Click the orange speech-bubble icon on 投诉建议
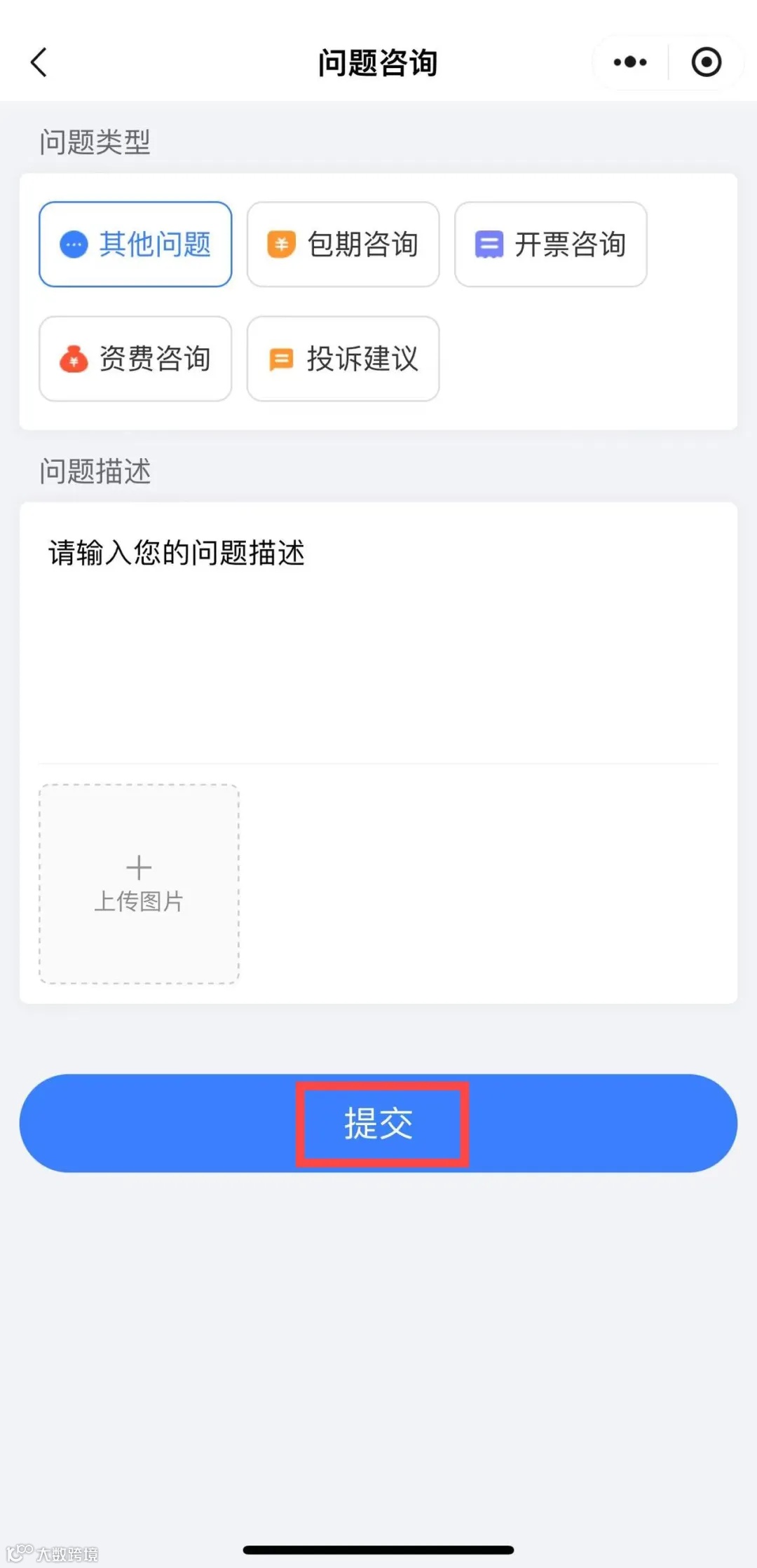The width and height of the screenshot is (757, 1568). coord(281,359)
